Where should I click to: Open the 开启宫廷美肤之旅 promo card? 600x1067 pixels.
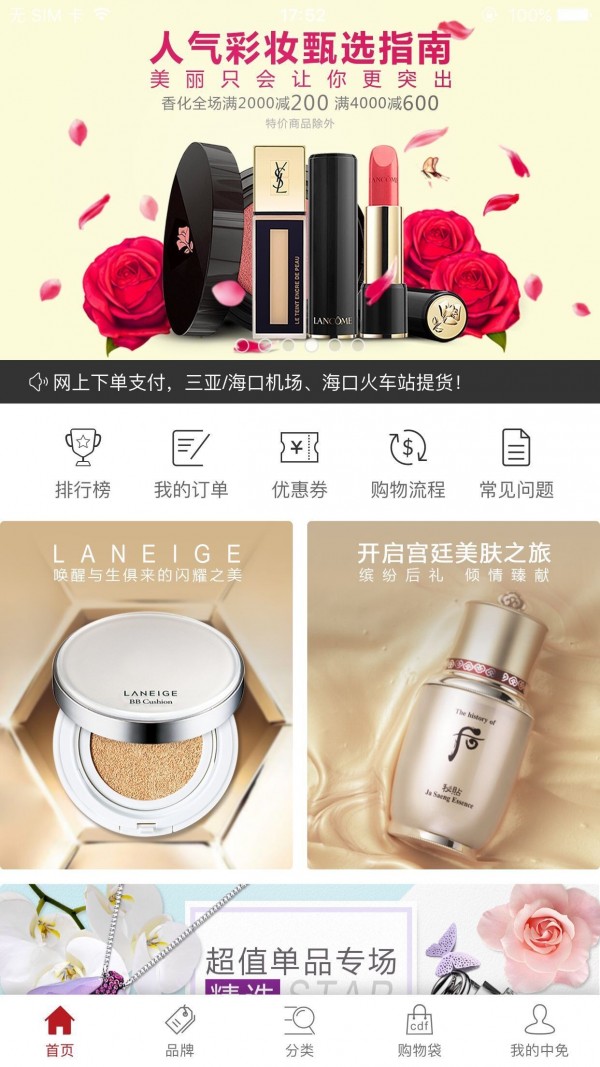point(453,695)
